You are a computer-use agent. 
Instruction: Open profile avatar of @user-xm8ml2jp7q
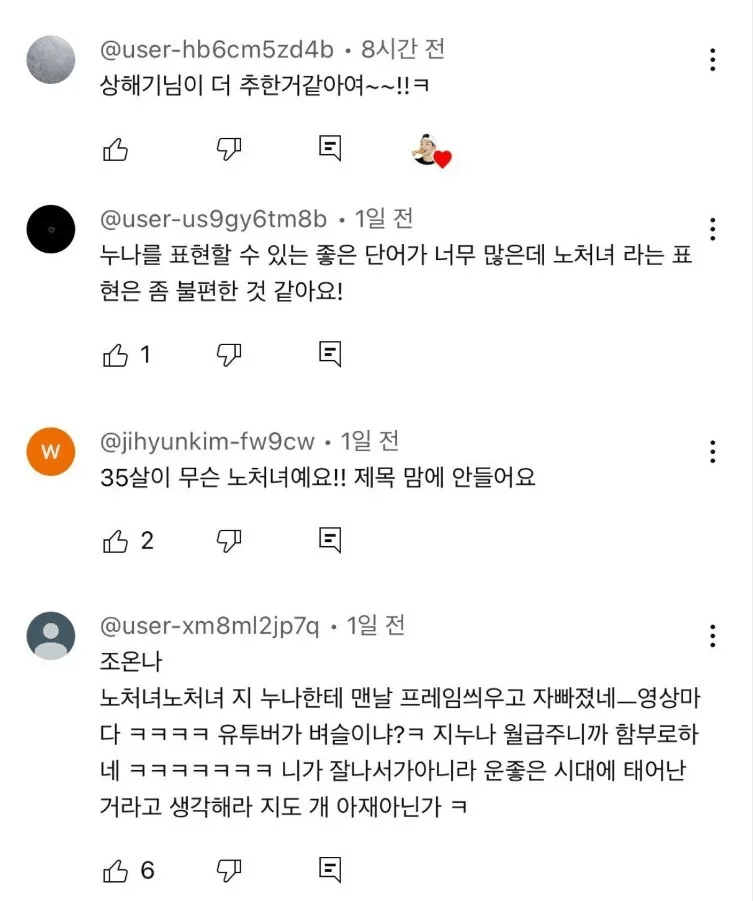50,636
